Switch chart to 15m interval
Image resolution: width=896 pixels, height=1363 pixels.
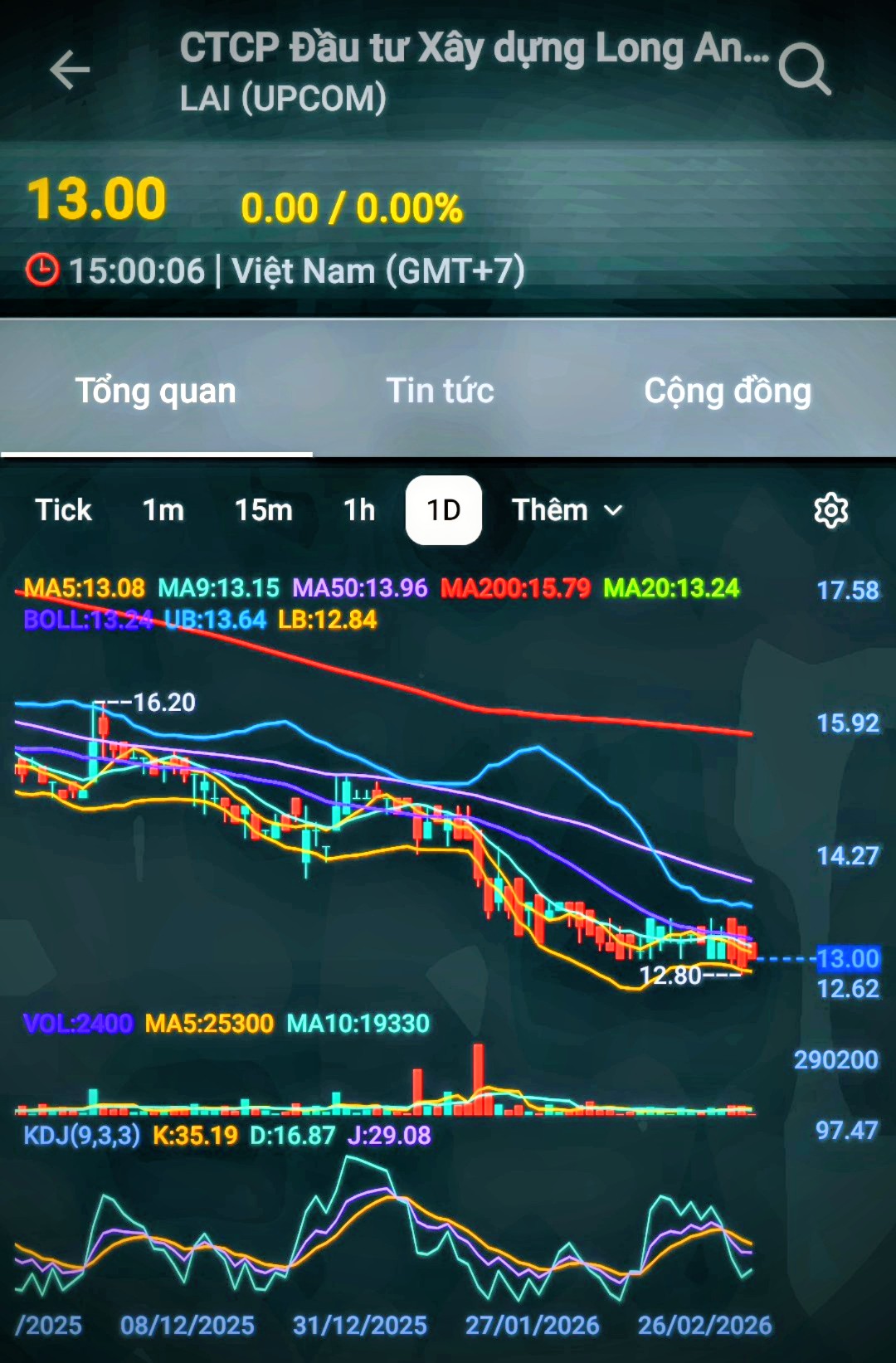(x=263, y=510)
